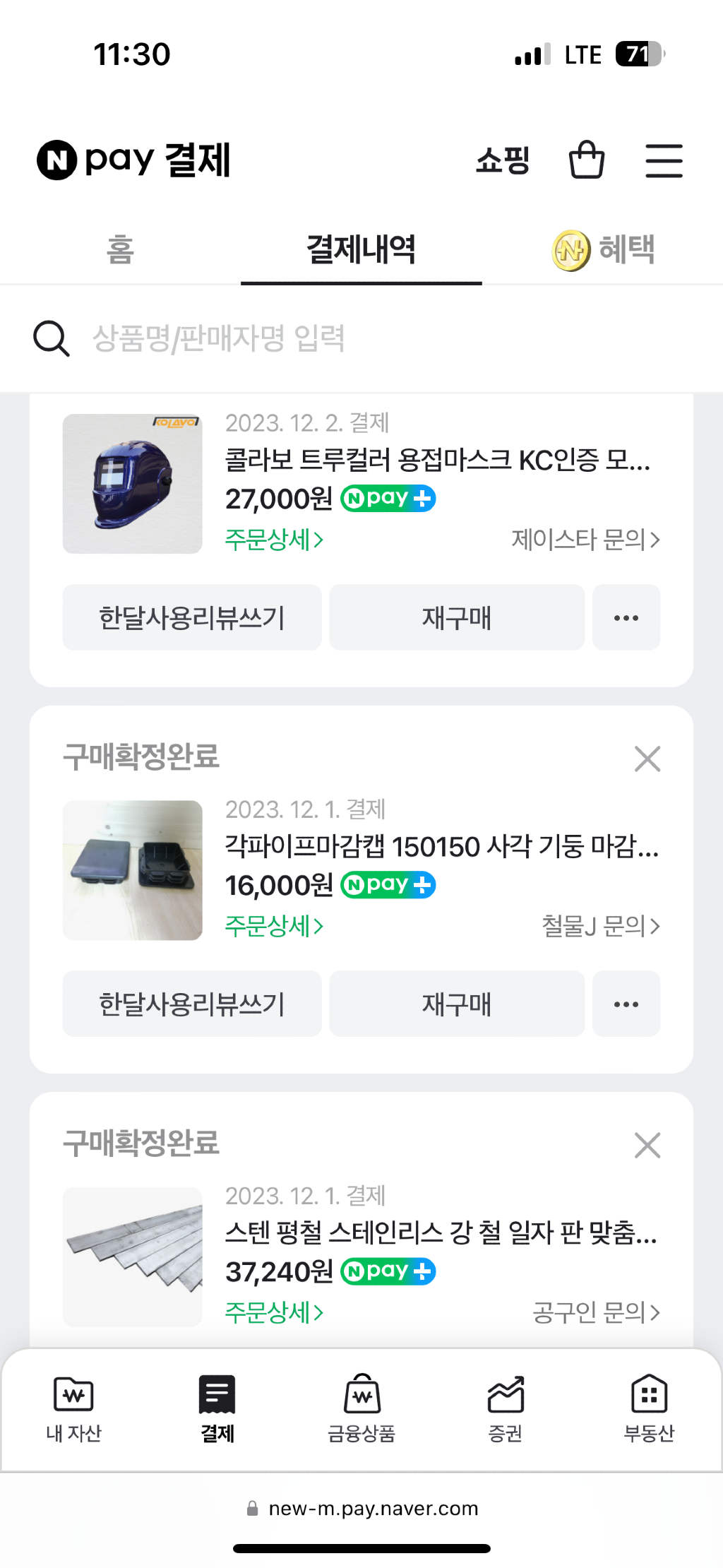Open 철물J 문의 seller inquiry

point(600,926)
